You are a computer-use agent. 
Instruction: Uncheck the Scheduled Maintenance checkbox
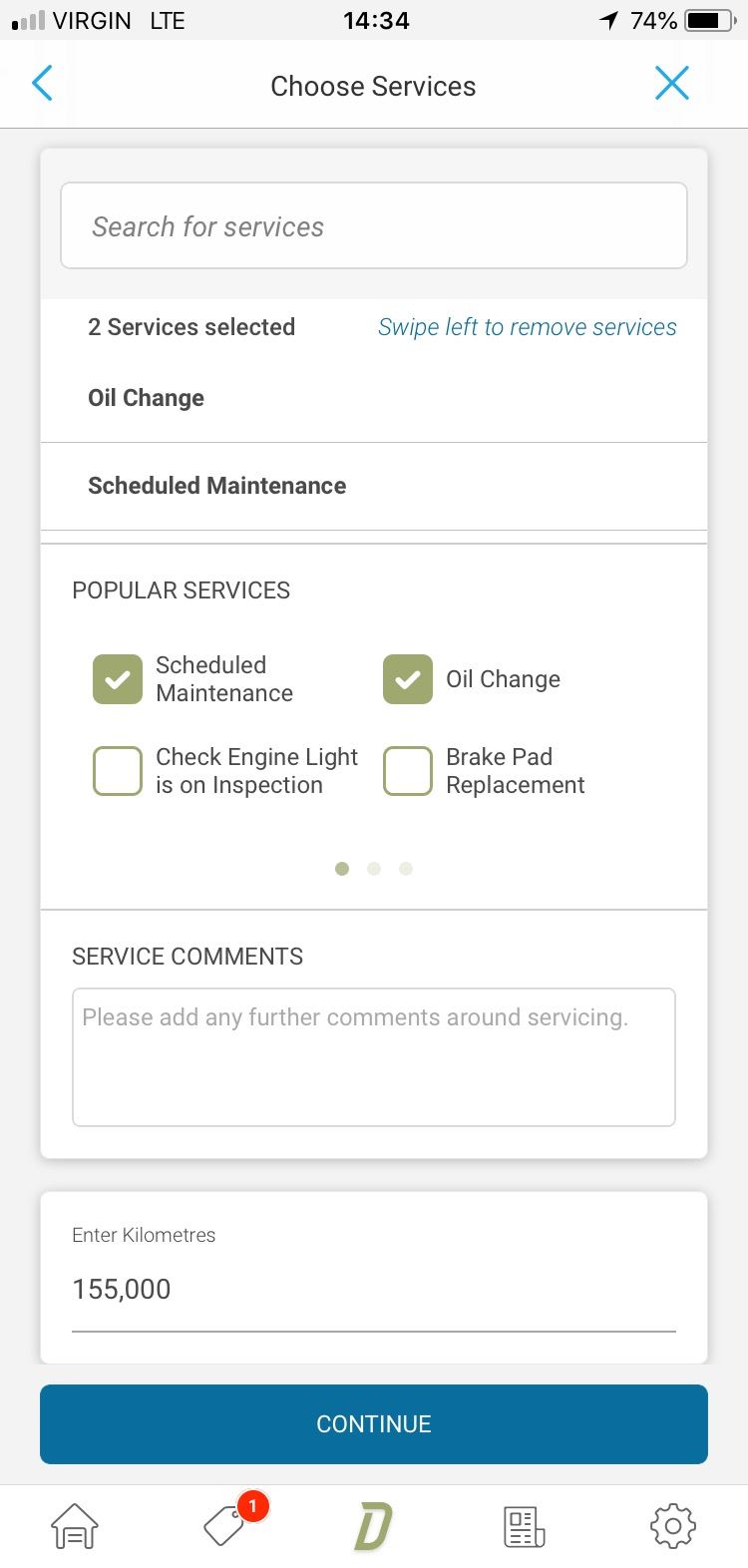tap(118, 679)
